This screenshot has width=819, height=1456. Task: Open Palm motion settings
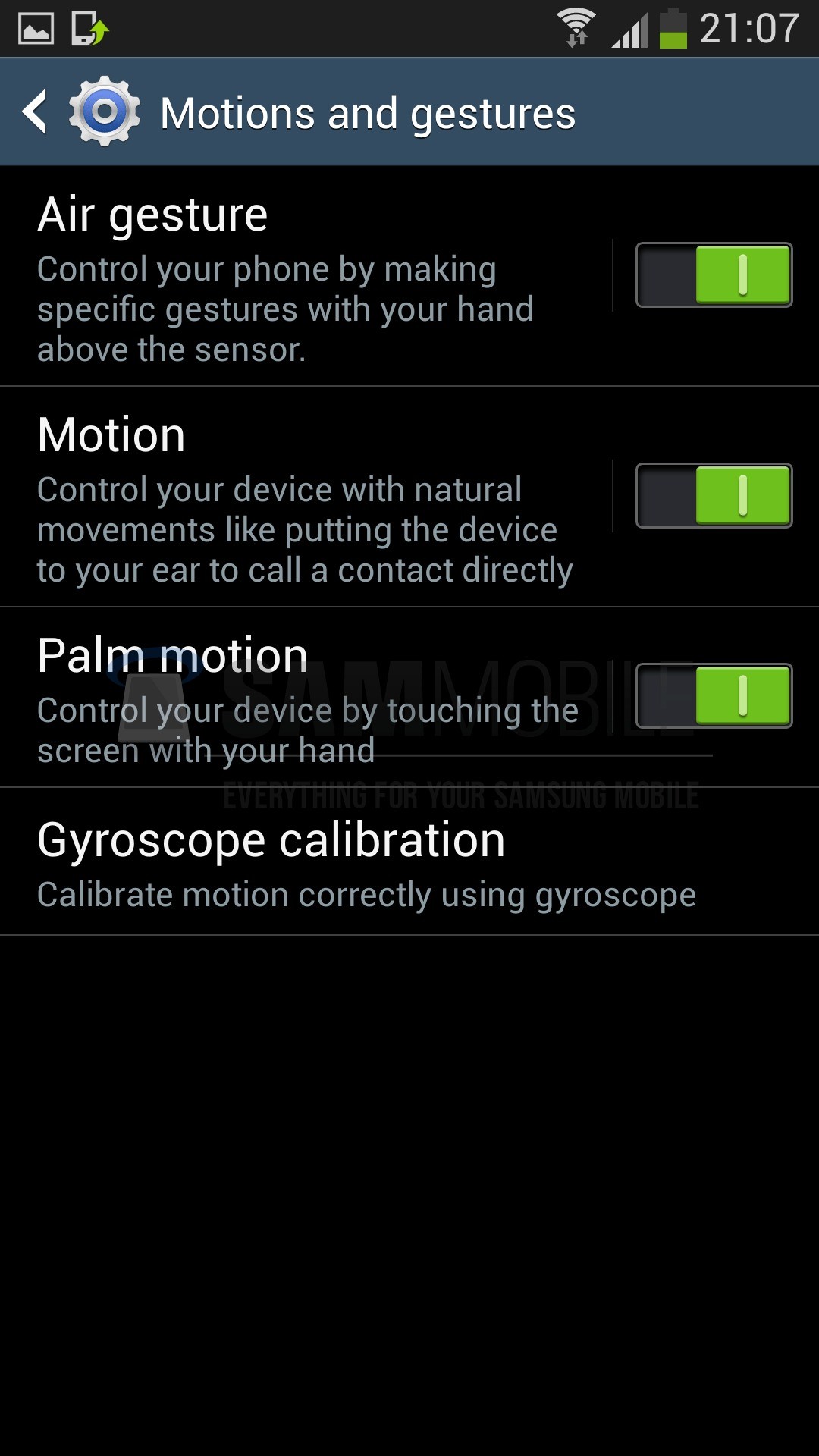pyautogui.click(x=303, y=698)
